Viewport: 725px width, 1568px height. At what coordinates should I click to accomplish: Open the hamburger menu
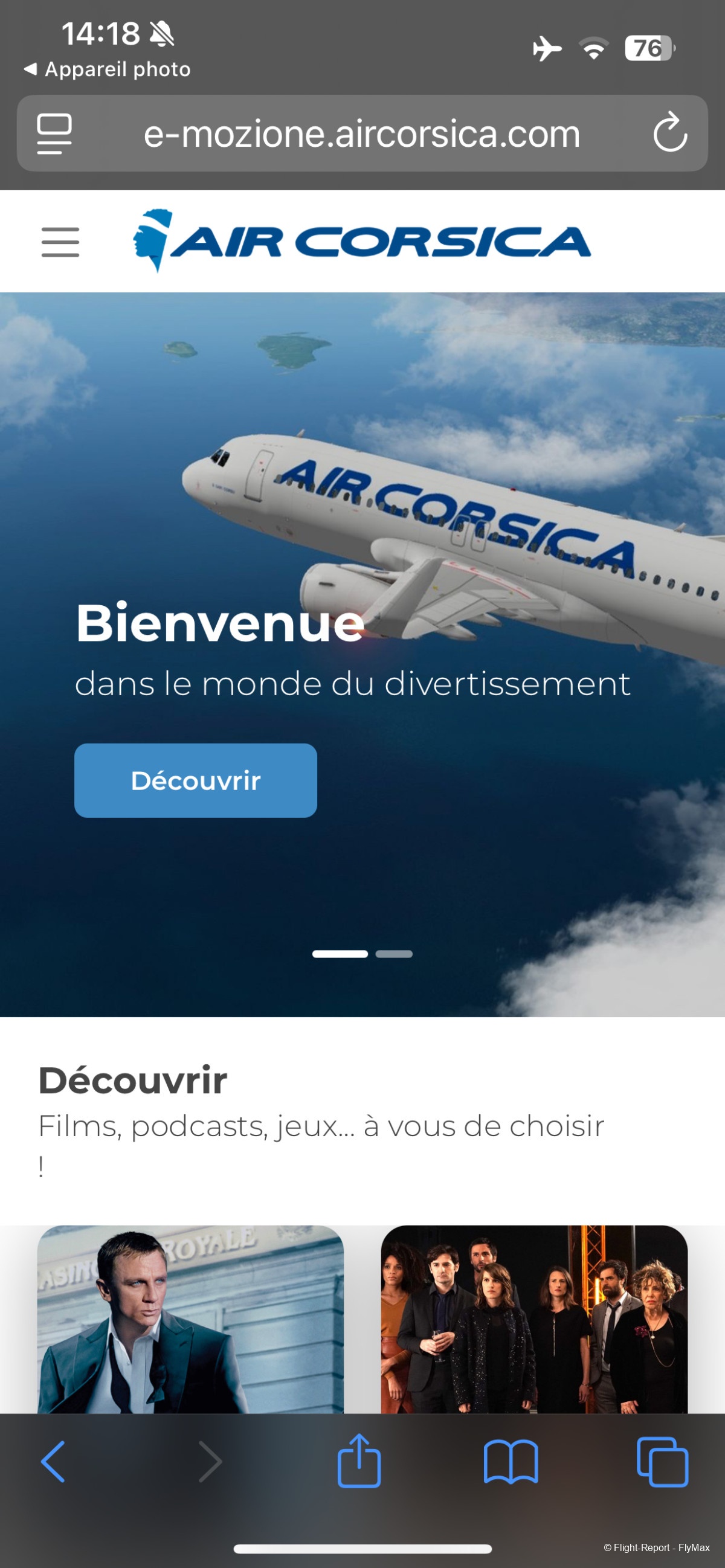[60, 242]
